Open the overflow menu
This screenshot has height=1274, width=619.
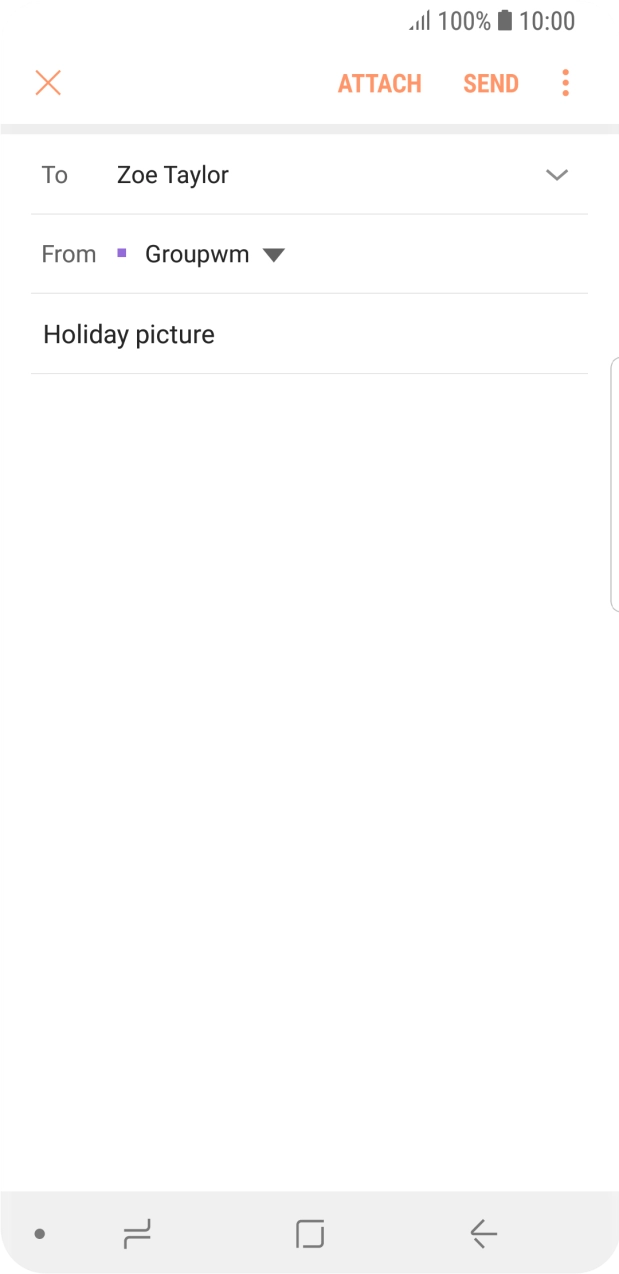click(x=565, y=83)
